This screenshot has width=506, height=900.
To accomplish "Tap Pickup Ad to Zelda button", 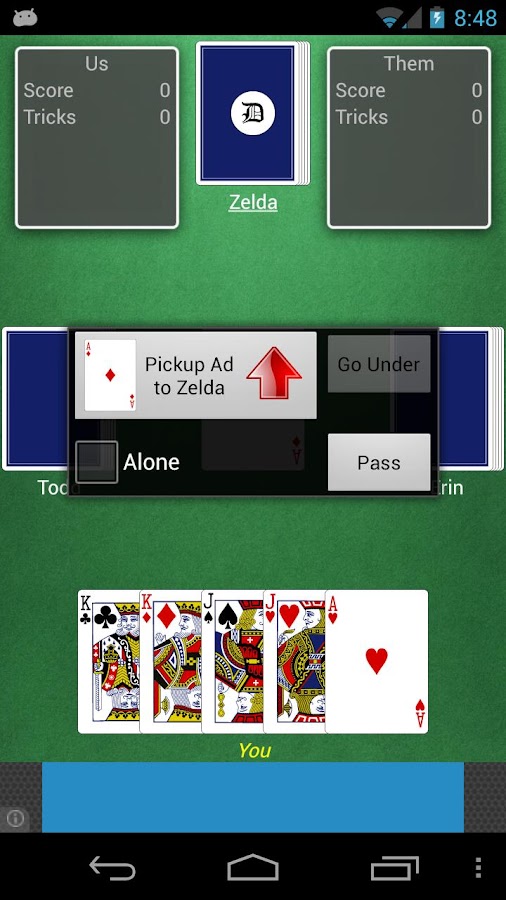I will coord(196,375).
